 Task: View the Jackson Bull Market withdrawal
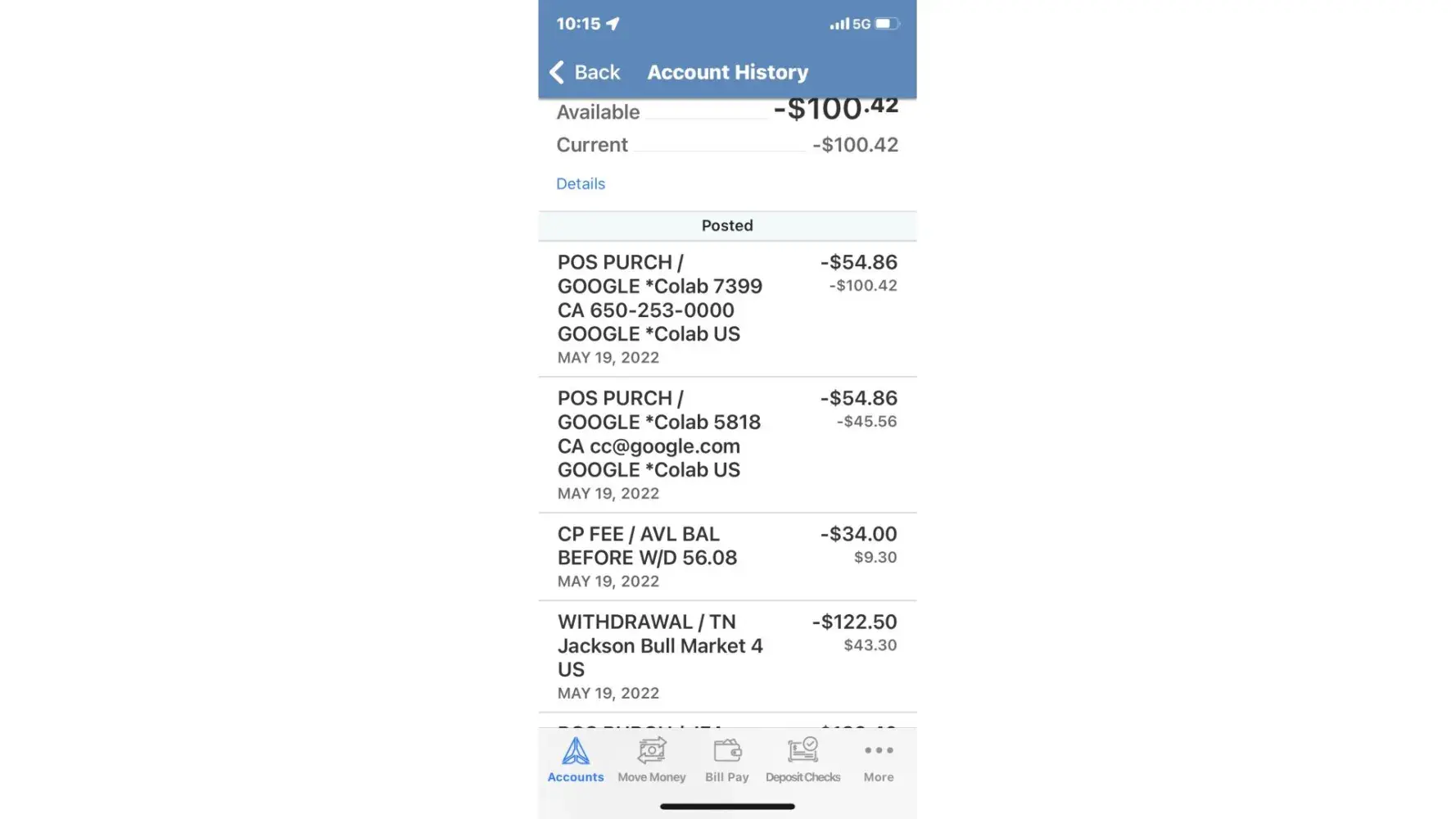point(726,656)
